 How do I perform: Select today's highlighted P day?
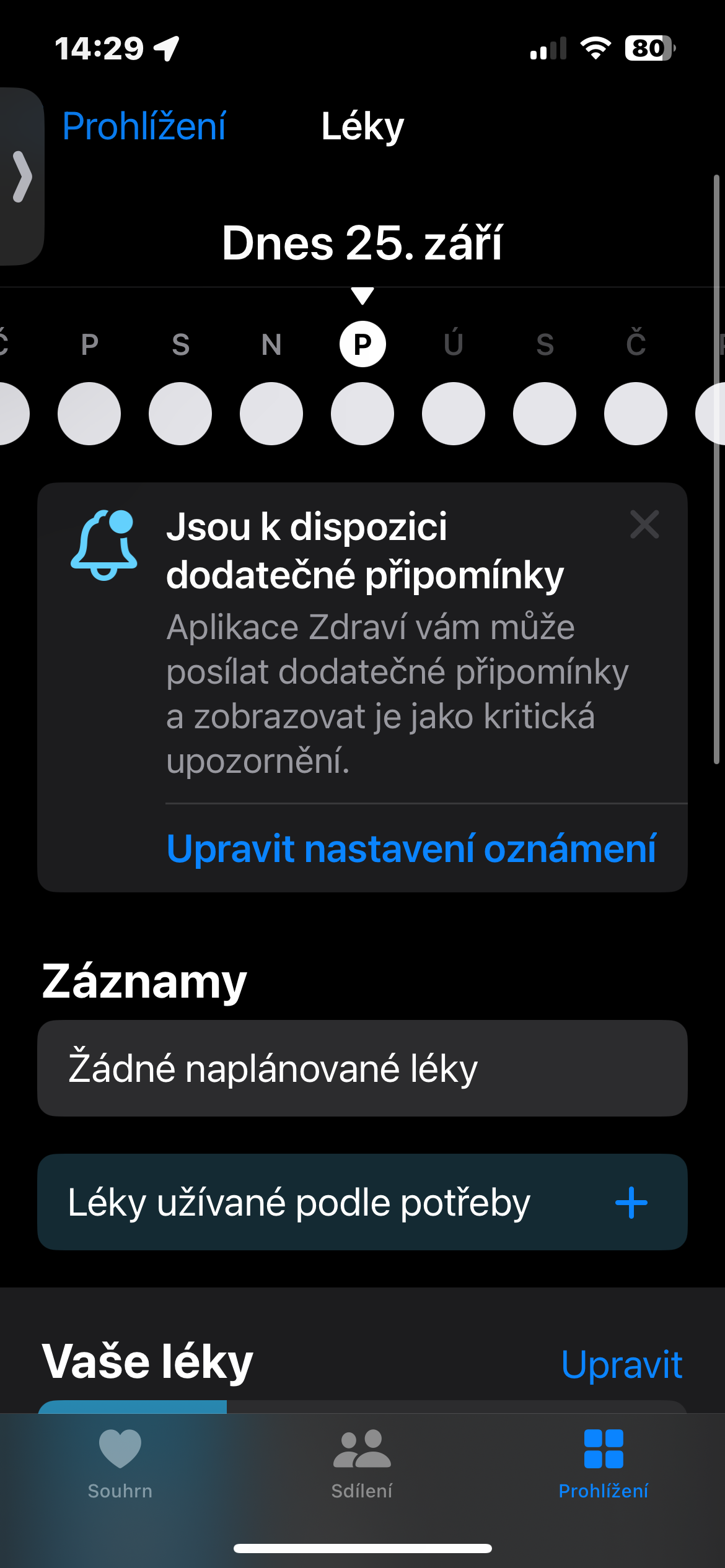362,344
